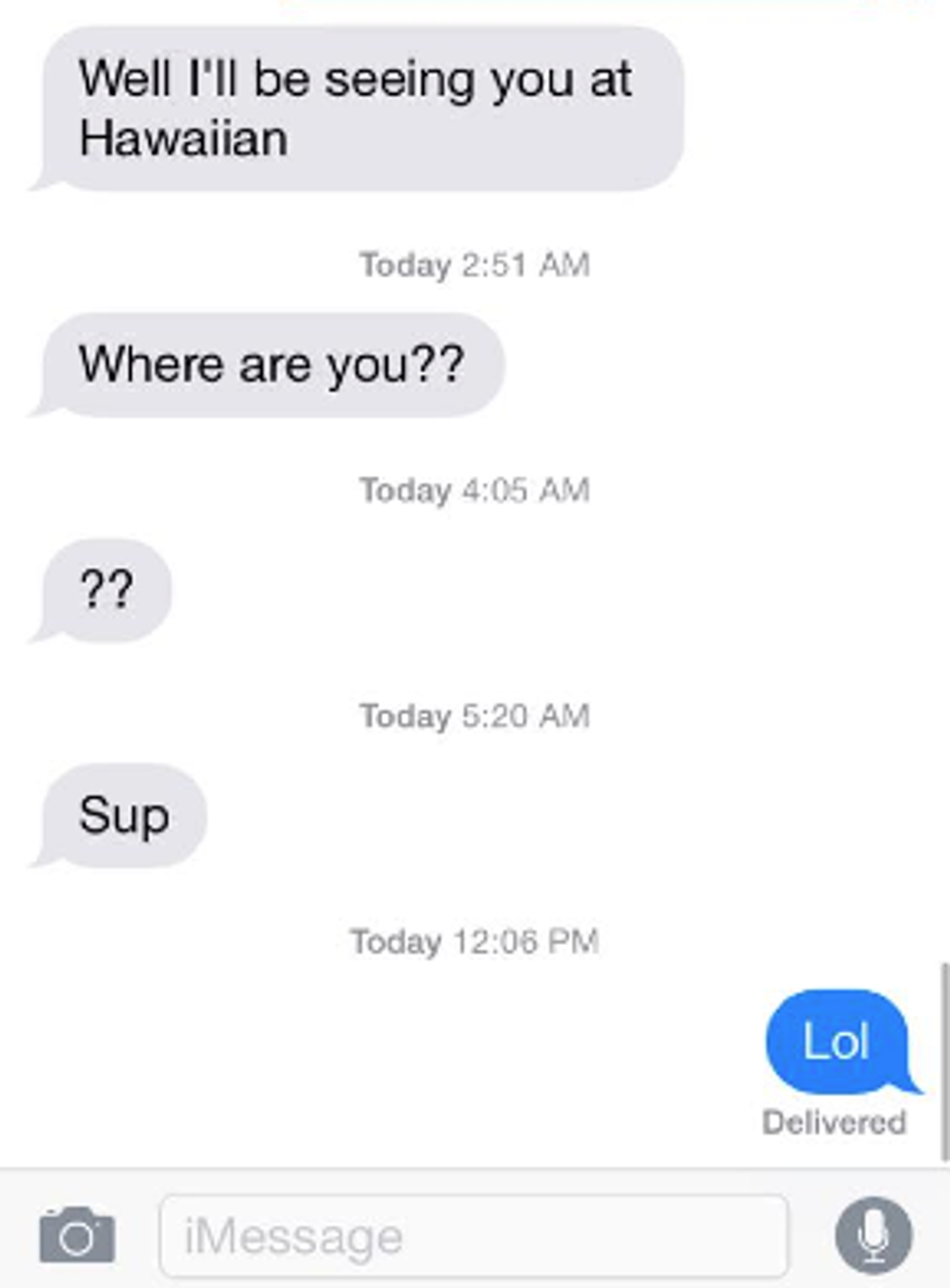Screen dimensions: 950x1288
Task: Open the camera to attach a photo
Action: pos(77,1236)
